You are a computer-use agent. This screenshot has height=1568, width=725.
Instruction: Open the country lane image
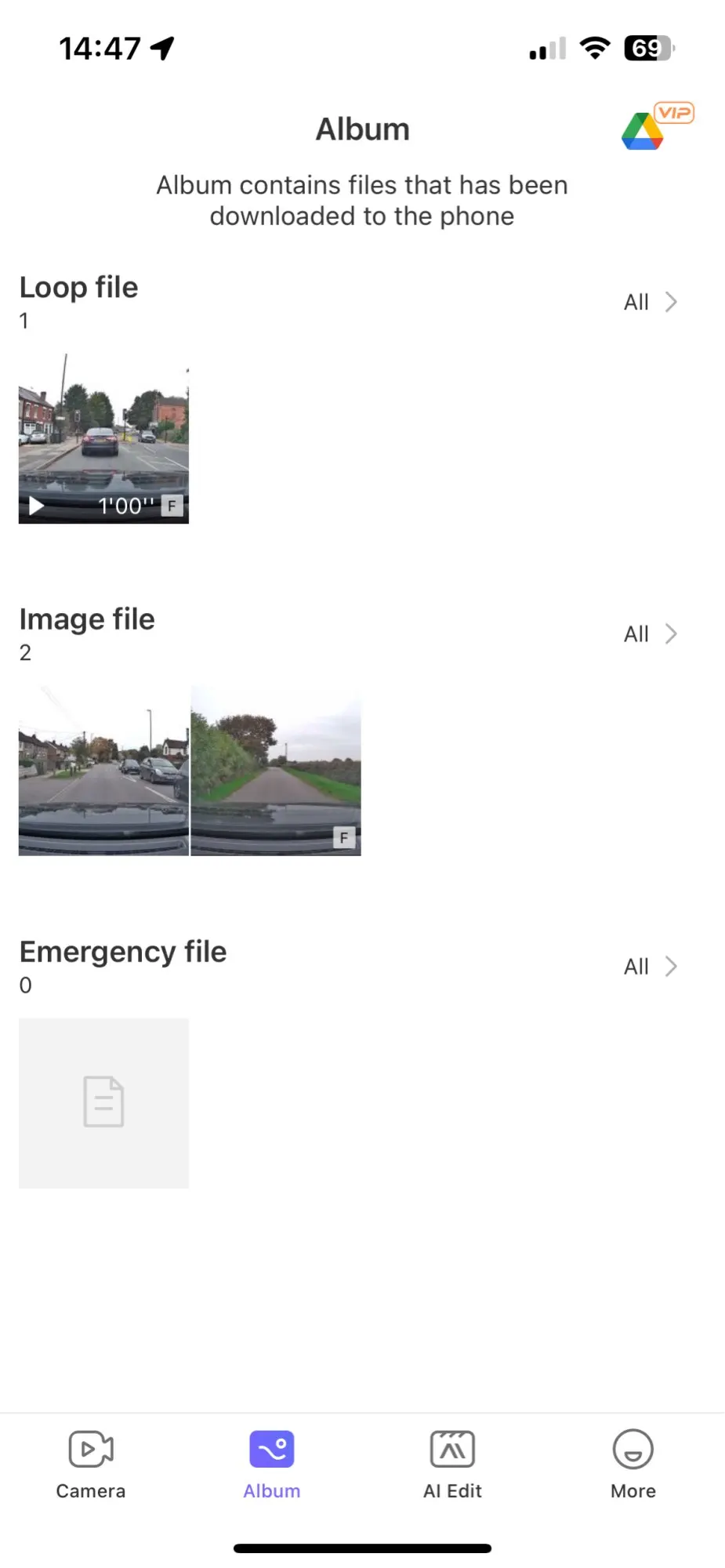pos(276,771)
